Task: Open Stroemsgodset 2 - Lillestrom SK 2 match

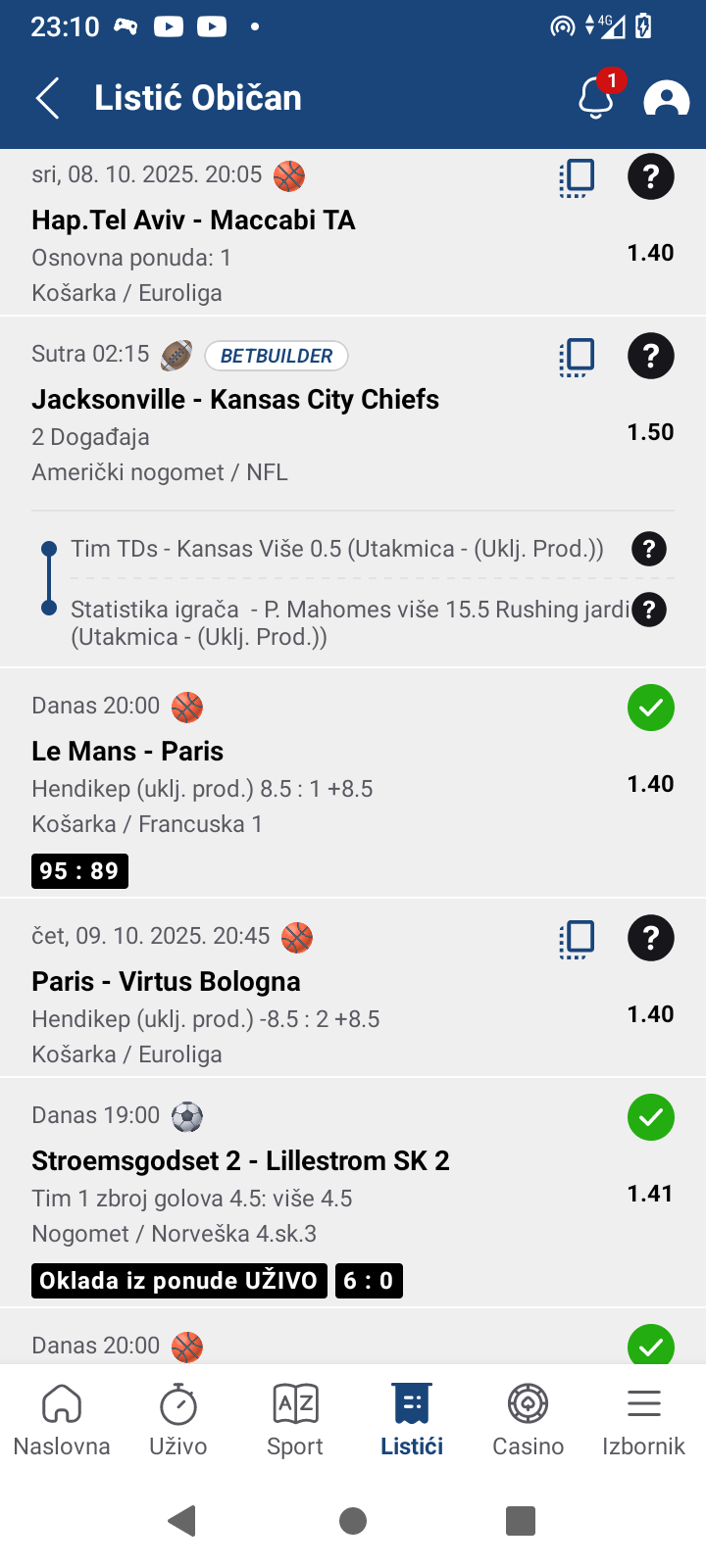Action: [x=240, y=1161]
